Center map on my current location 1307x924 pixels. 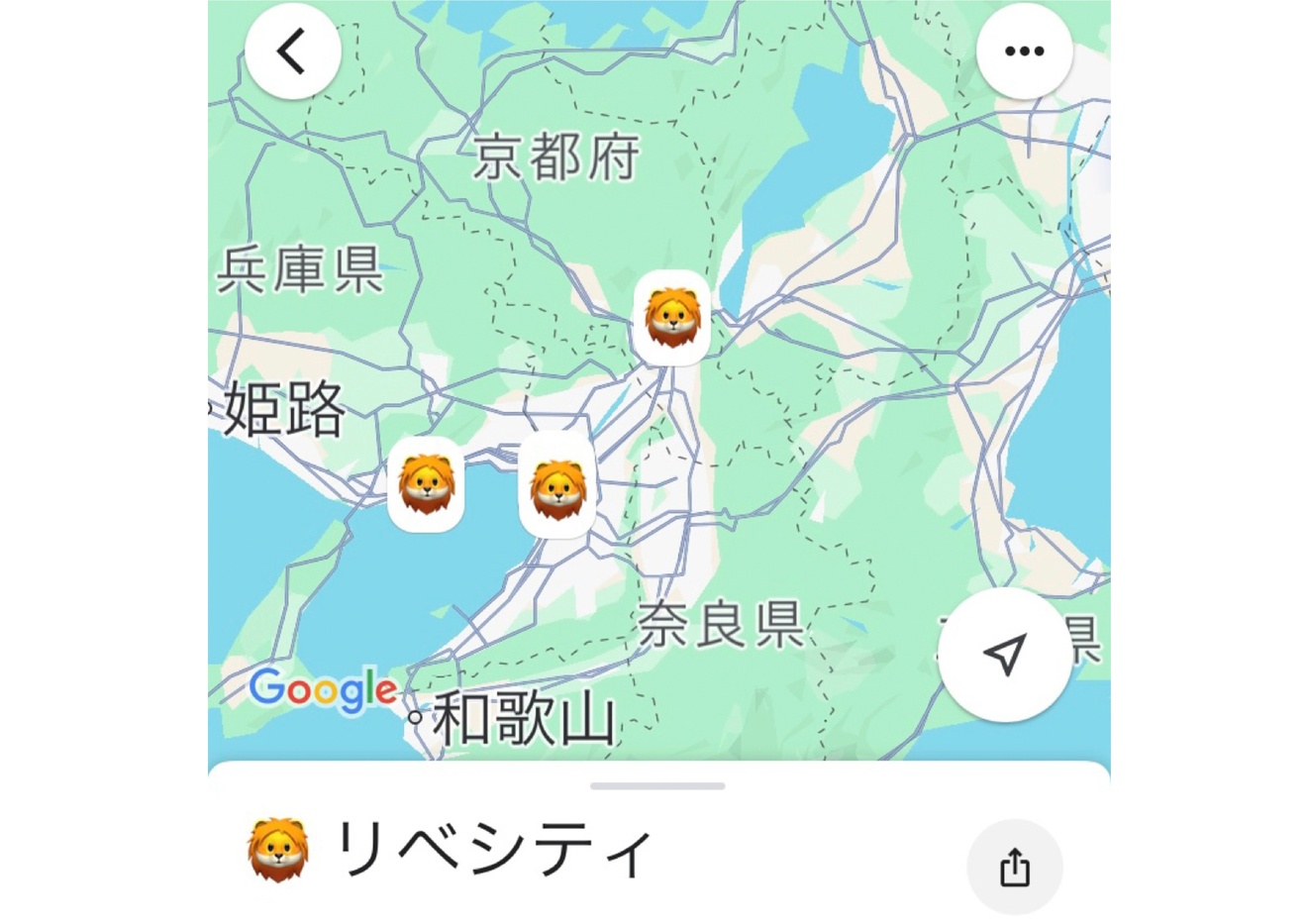click(1004, 654)
